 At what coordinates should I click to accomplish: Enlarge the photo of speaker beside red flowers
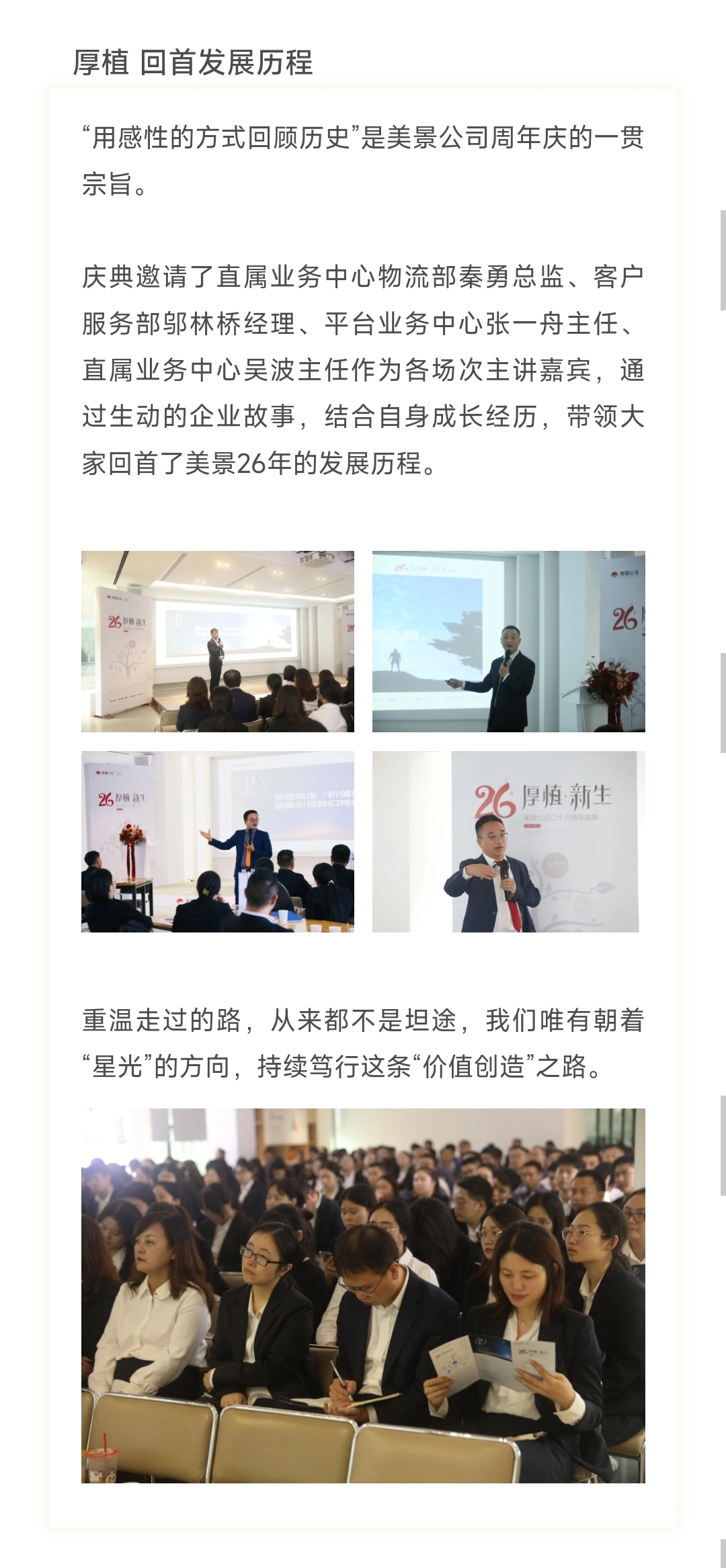coord(508,641)
